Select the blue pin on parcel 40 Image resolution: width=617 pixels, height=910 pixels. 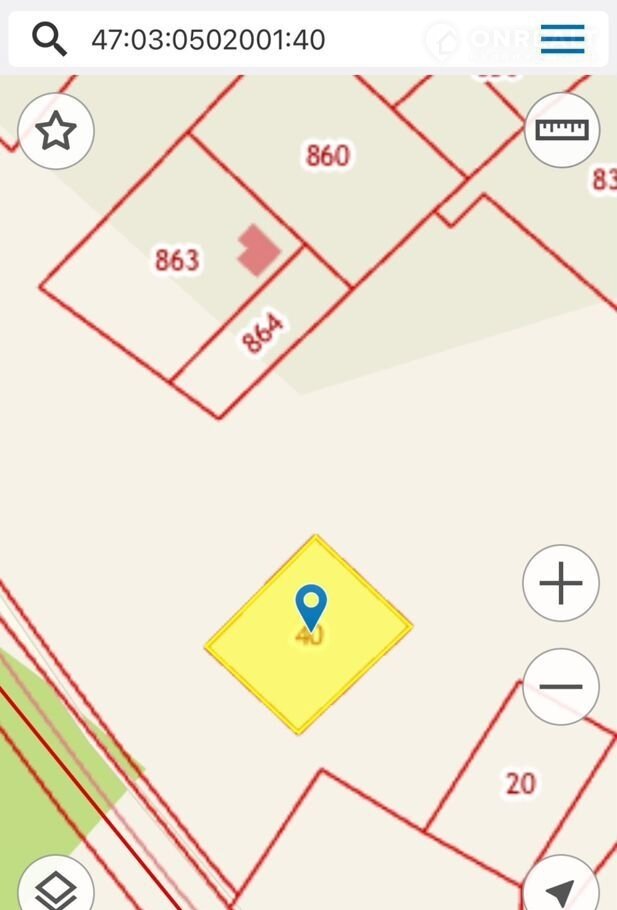[x=311, y=606]
